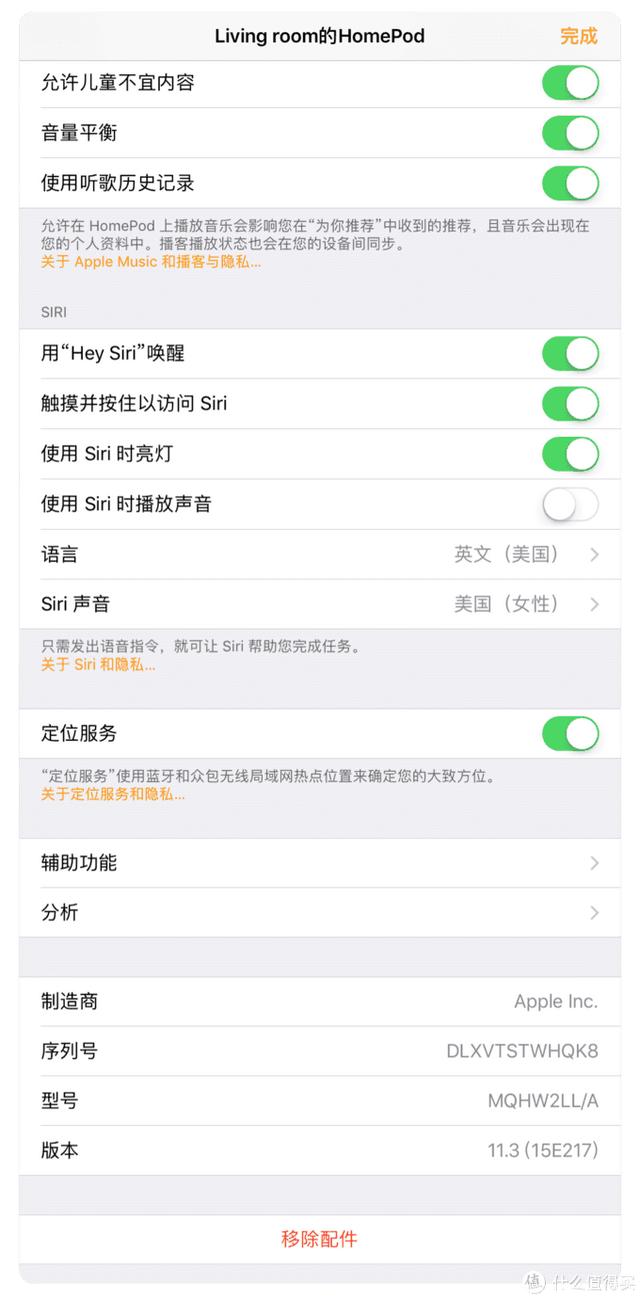Tap 移除配件 to remove HomePod
640x1299 pixels.
click(319, 1239)
